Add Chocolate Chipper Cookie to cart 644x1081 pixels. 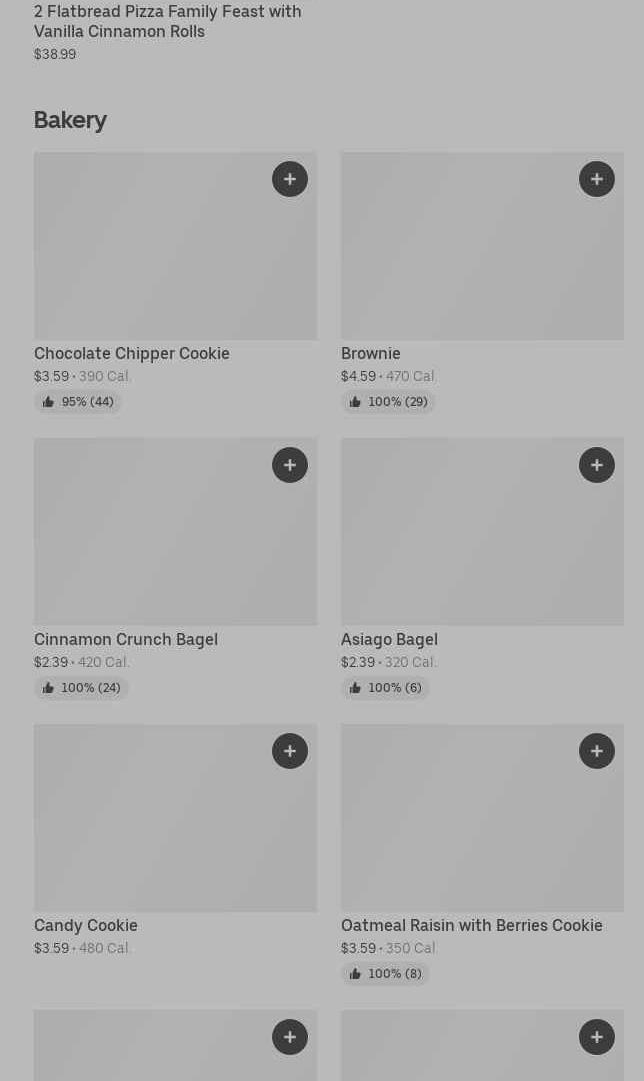coord(290,179)
